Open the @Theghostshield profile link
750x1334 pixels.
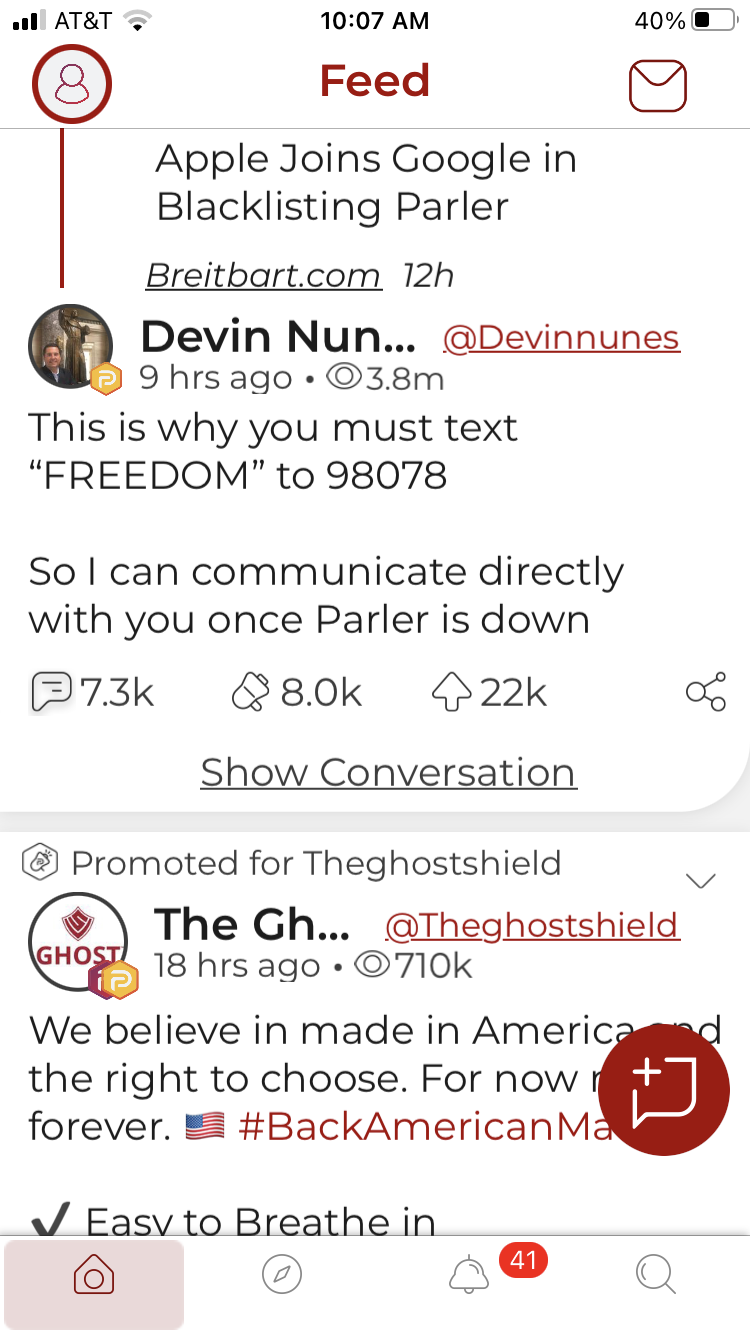coord(532,925)
